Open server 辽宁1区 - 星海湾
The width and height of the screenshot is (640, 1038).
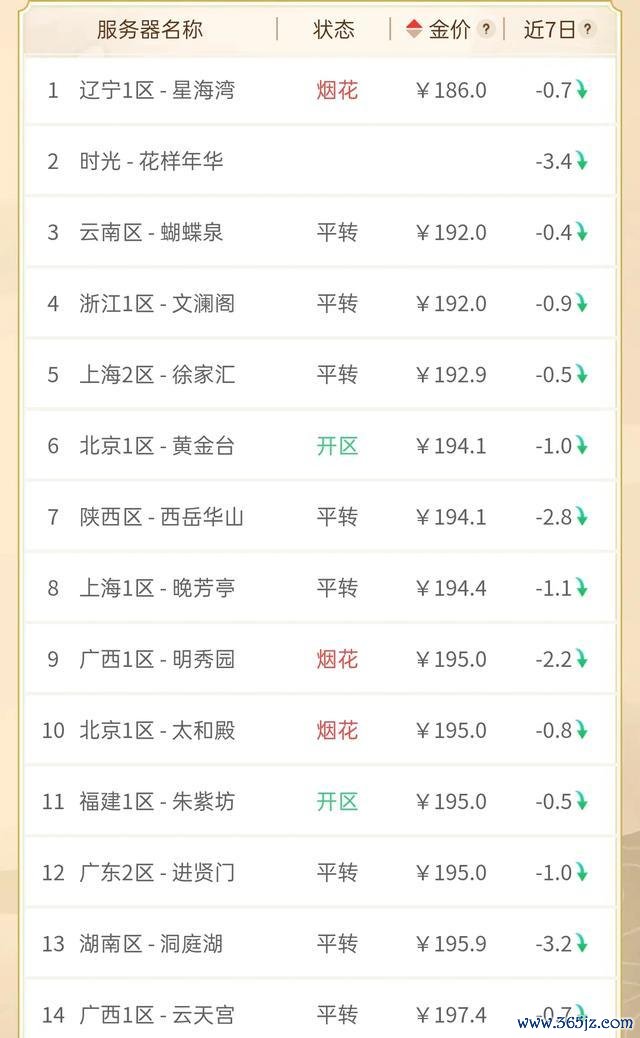[320, 90]
